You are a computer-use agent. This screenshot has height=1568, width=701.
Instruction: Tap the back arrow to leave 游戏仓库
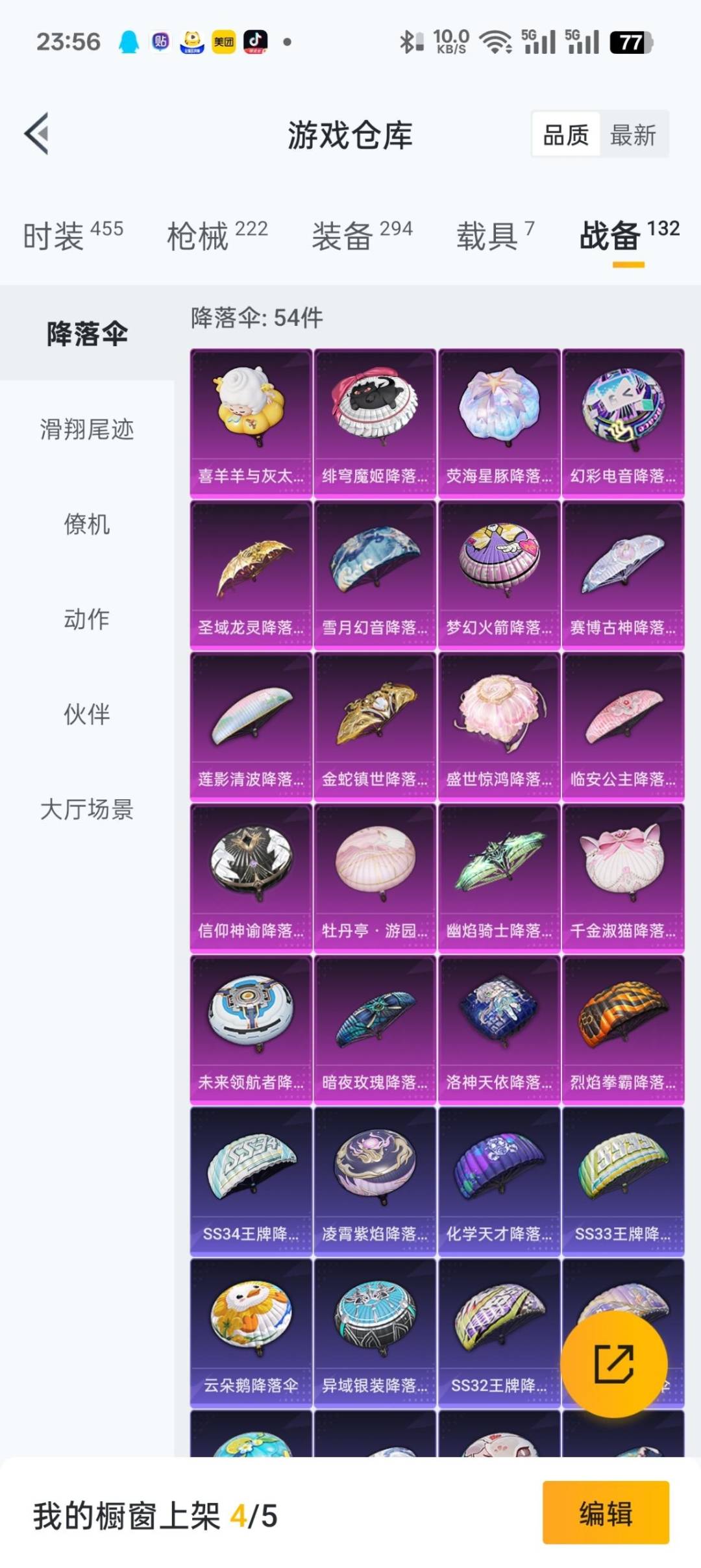click(37, 133)
